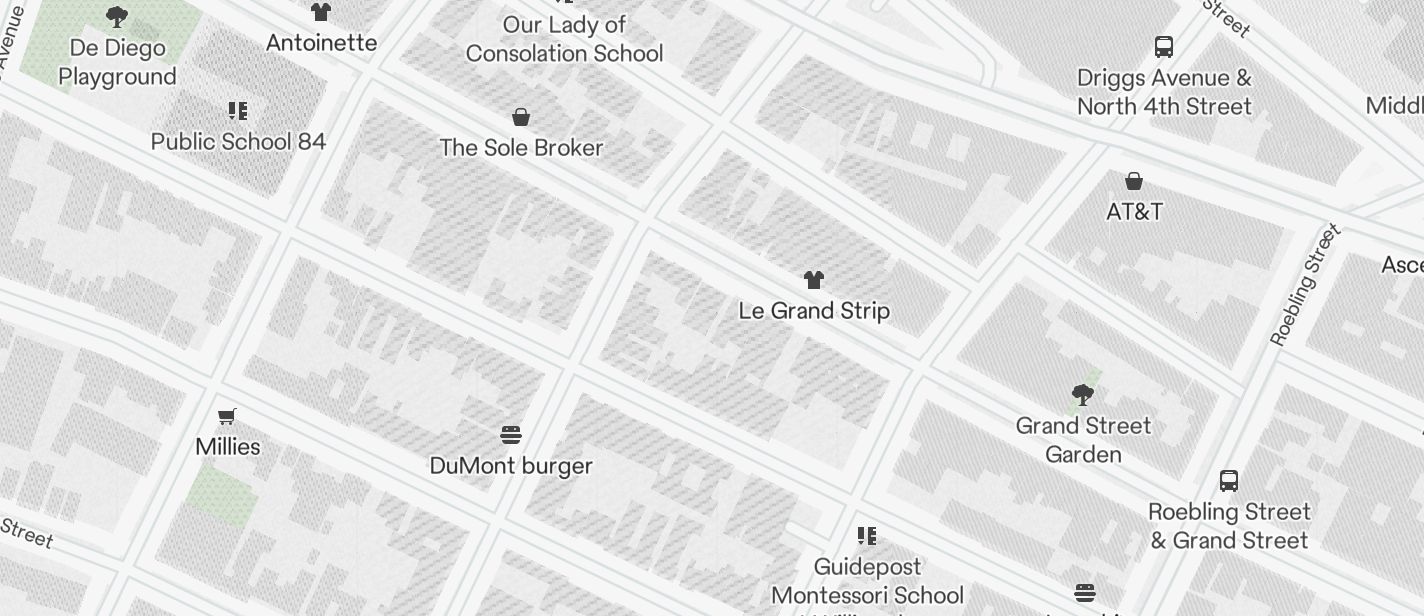Screen dimensions: 1424x616
Task: Open the Antoinette clothing store marker
Action: click(321, 13)
